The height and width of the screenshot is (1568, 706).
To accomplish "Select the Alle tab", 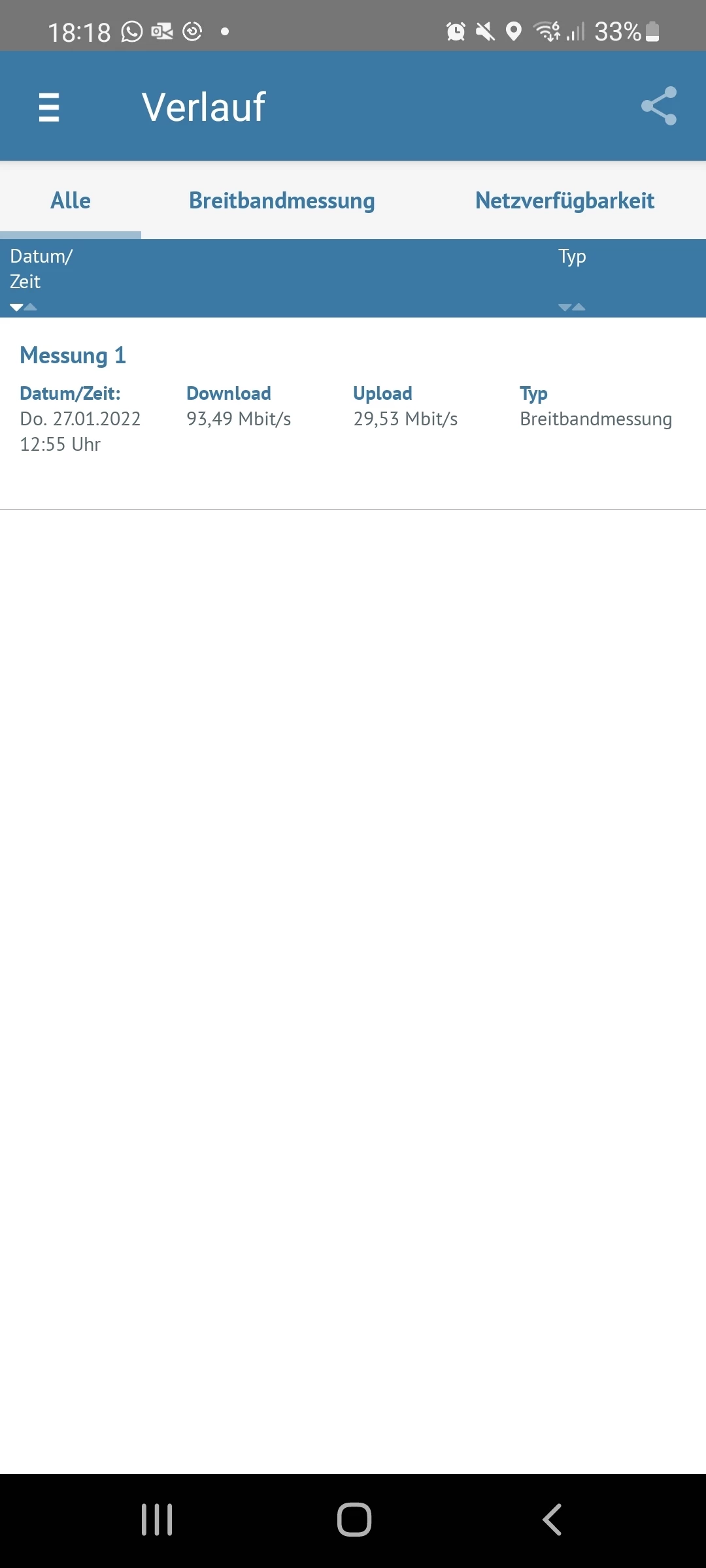I will click(71, 200).
